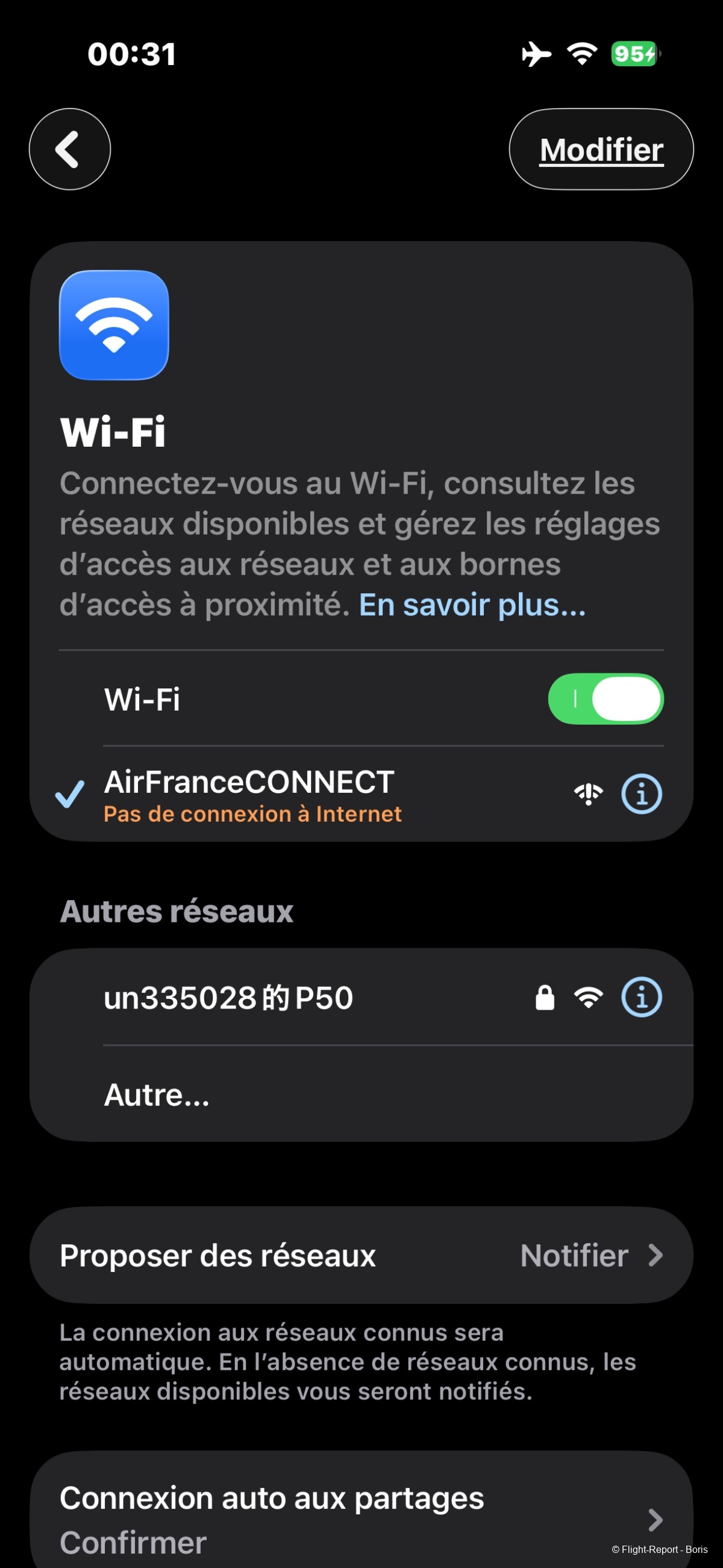Go back using the back arrow
The height and width of the screenshot is (1568, 723).
tap(70, 149)
